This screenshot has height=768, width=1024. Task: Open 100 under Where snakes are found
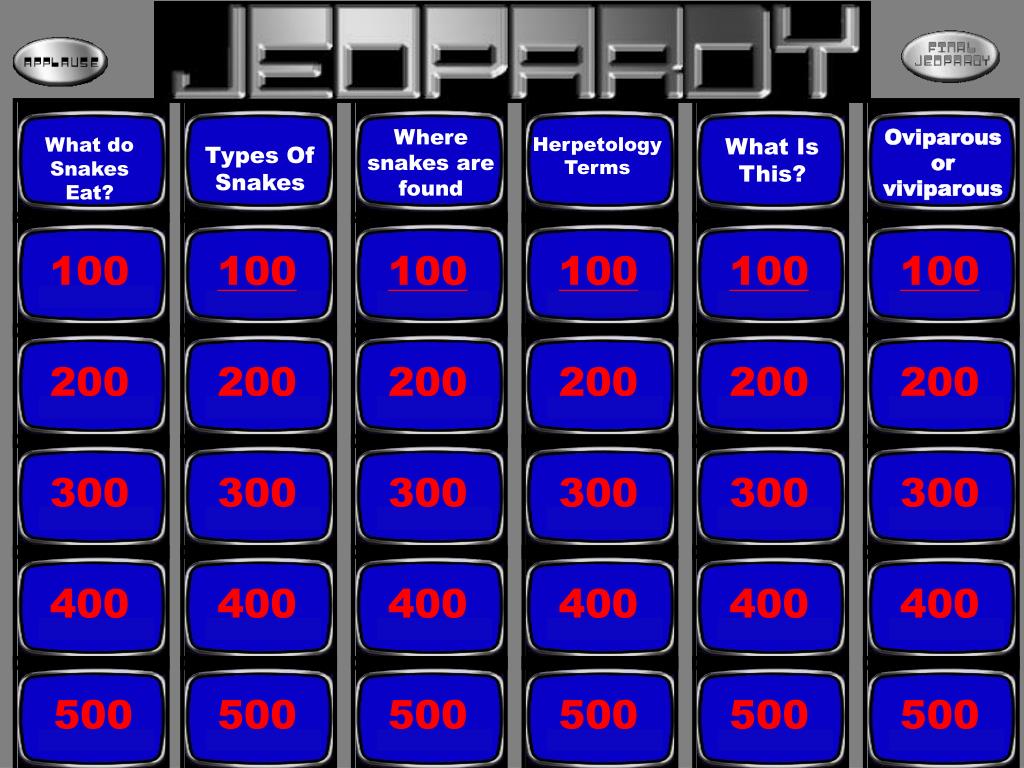click(x=428, y=272)
